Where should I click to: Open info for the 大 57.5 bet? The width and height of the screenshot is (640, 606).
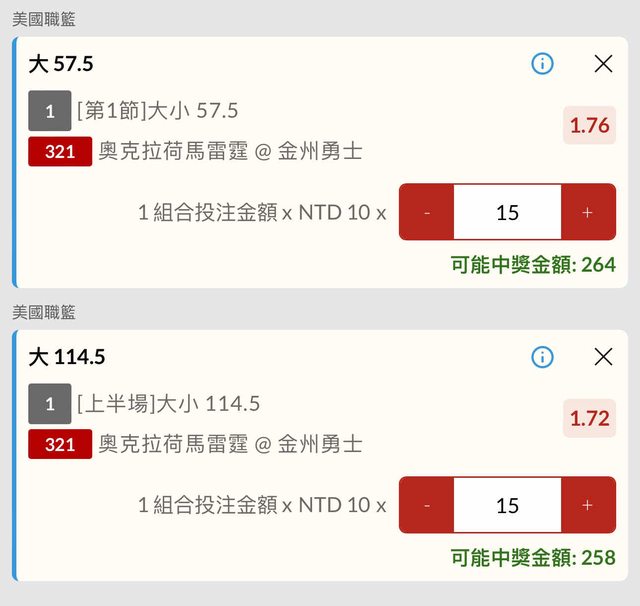542,64
